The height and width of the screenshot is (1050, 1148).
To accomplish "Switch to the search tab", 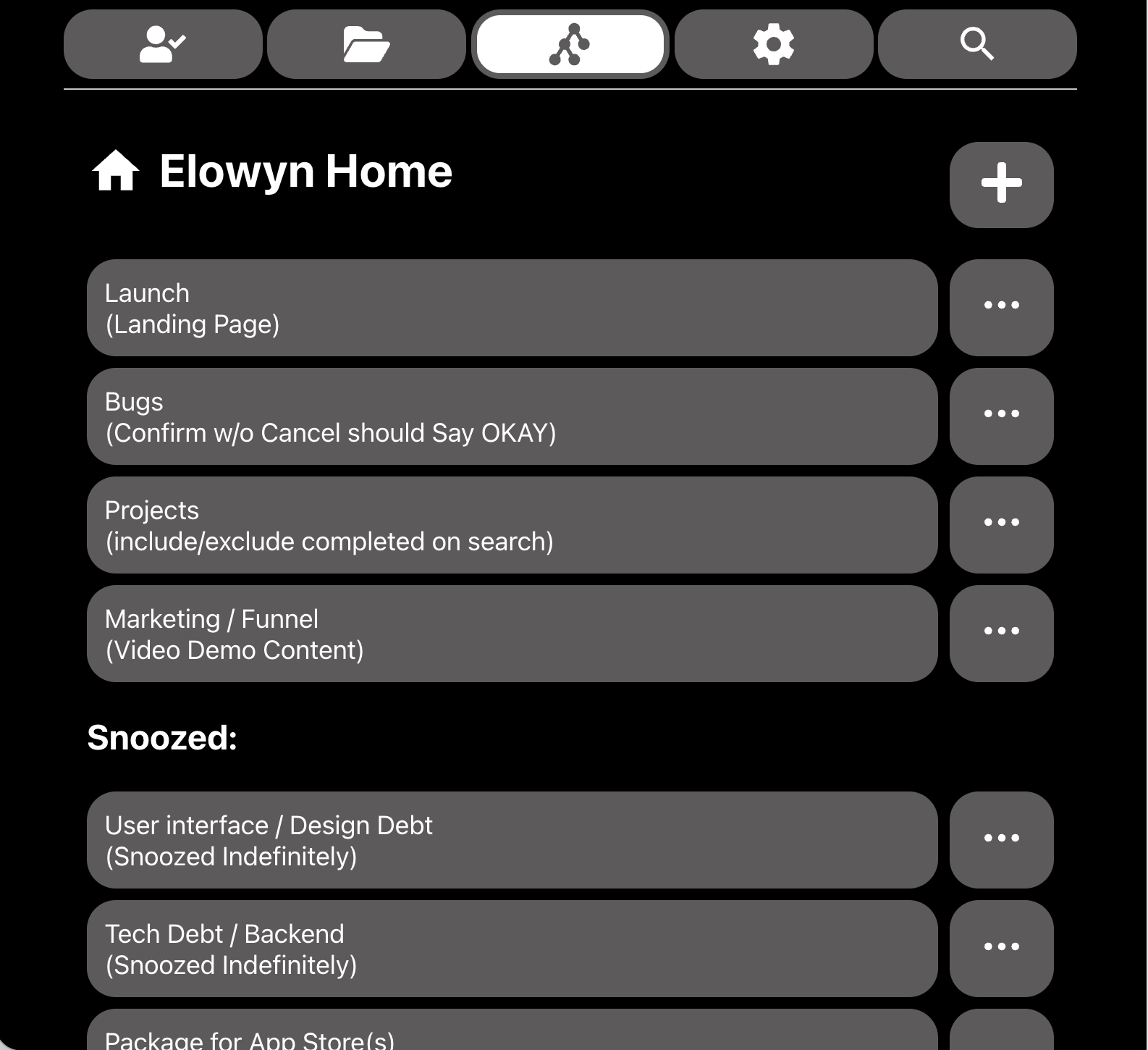I will [976, 44].
